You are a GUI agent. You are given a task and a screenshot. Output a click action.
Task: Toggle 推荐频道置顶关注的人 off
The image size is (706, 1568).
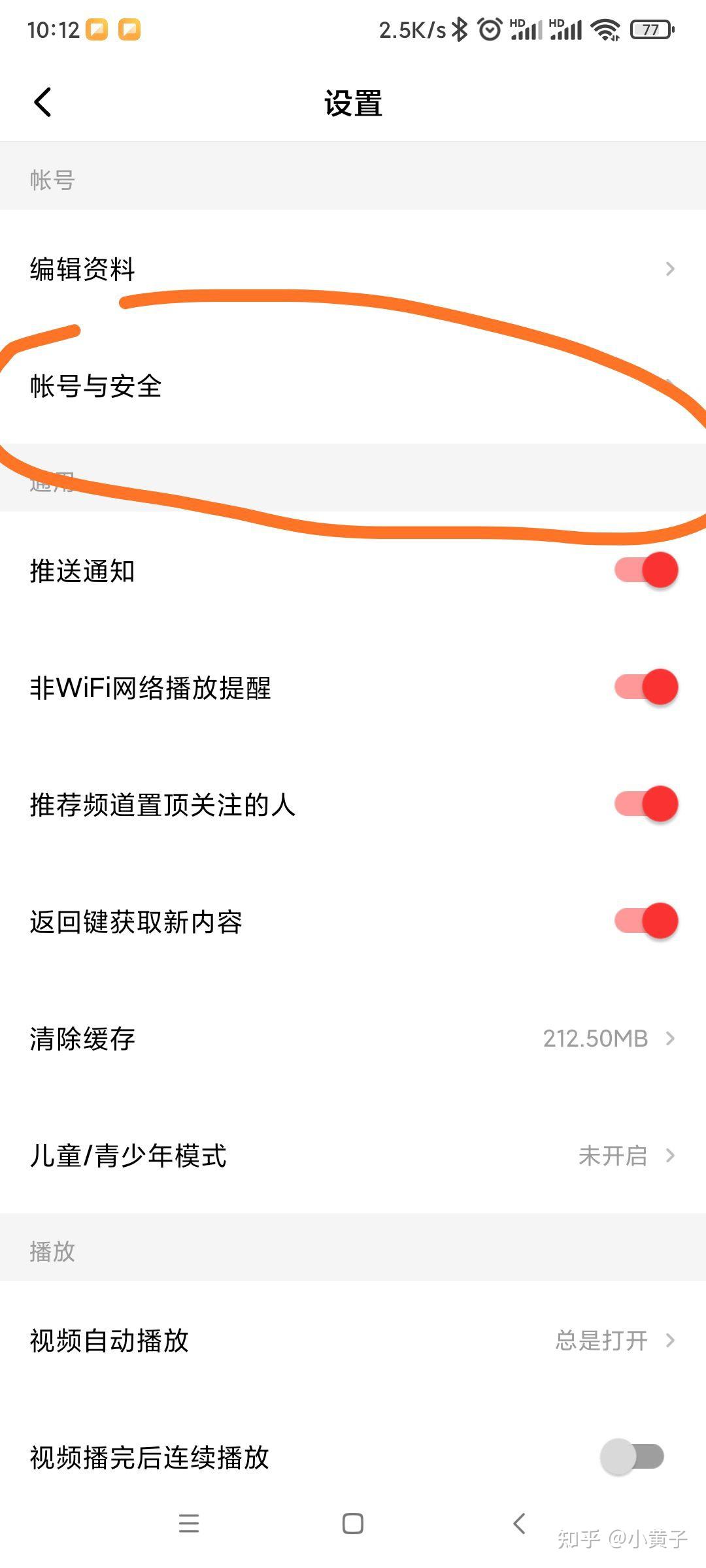click(x=645, y=804)
